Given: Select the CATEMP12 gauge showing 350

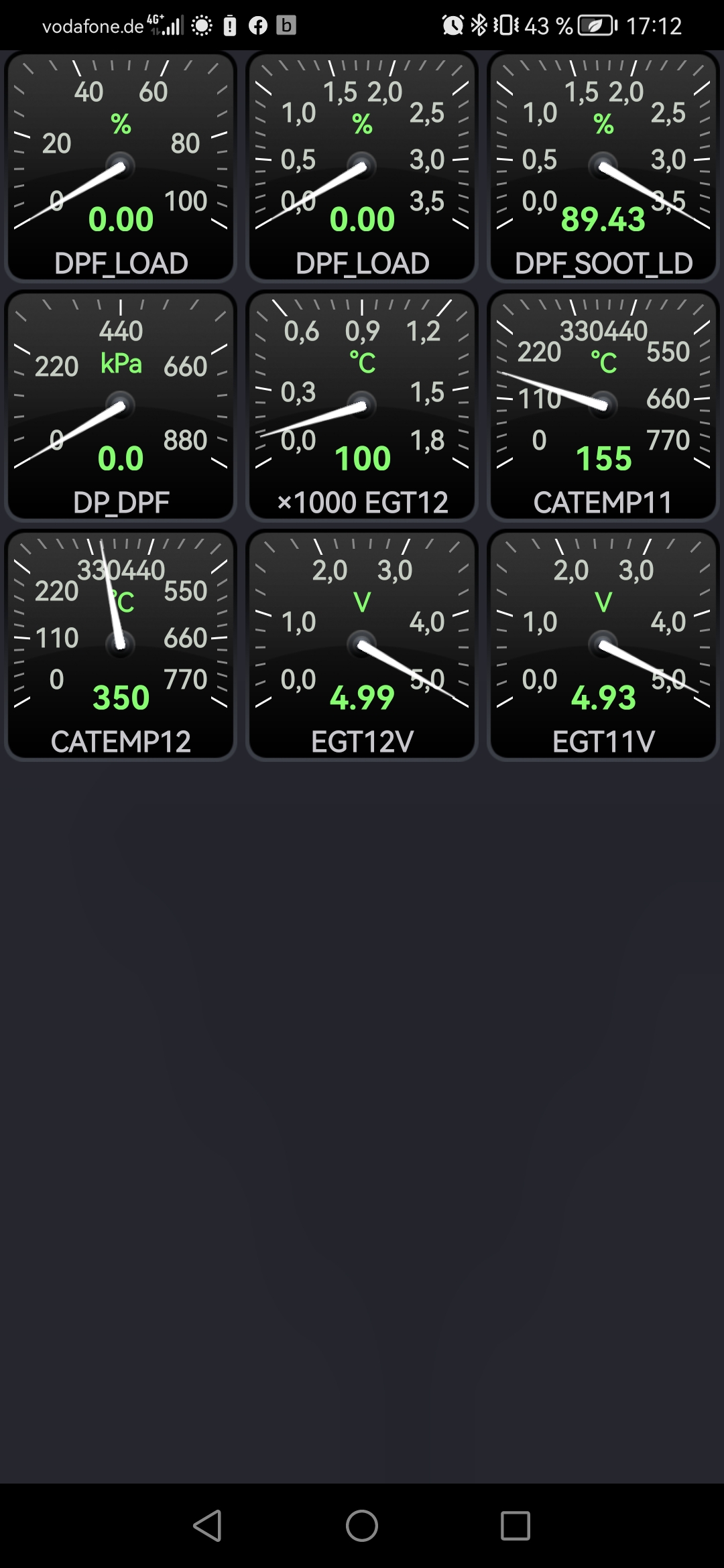Looking at the screenshot, I should click(x=121, y=645).
